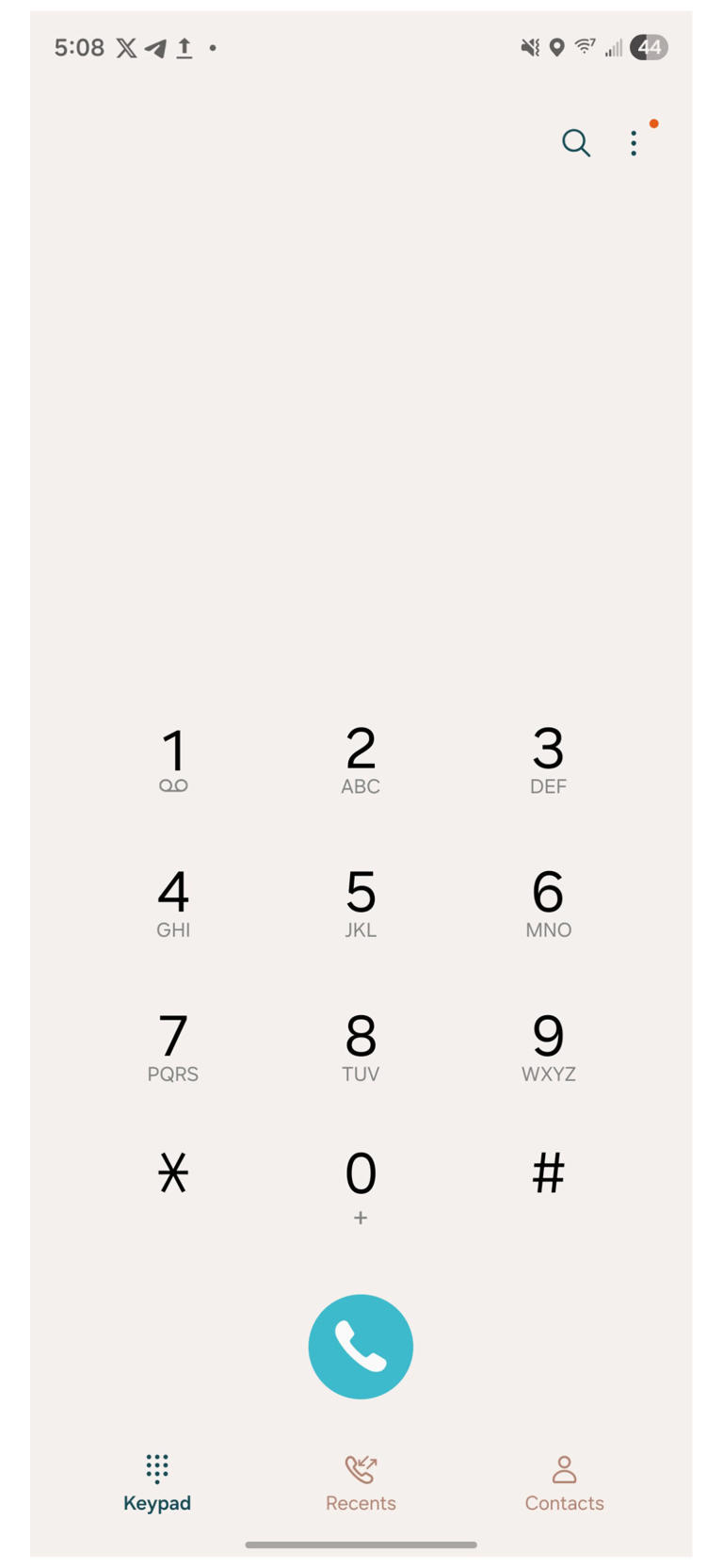Tap the Wi-Fi status bar icon

click(585, 46)
